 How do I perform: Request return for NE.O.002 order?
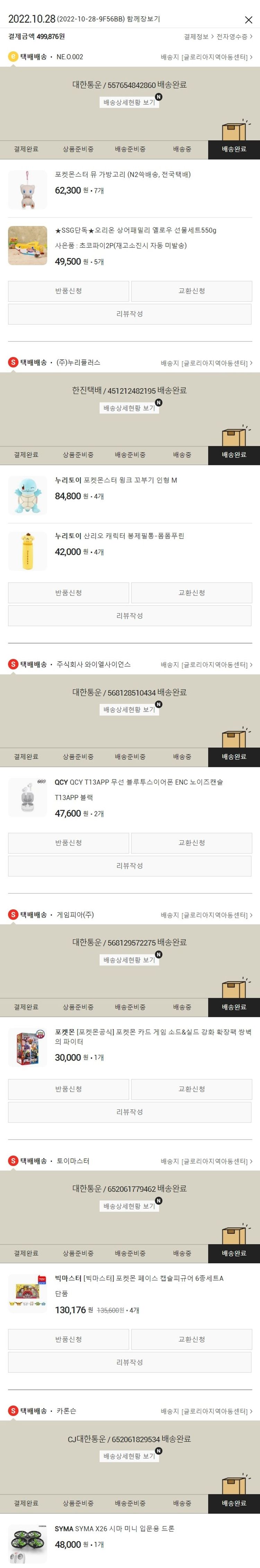tap(68, 291)
